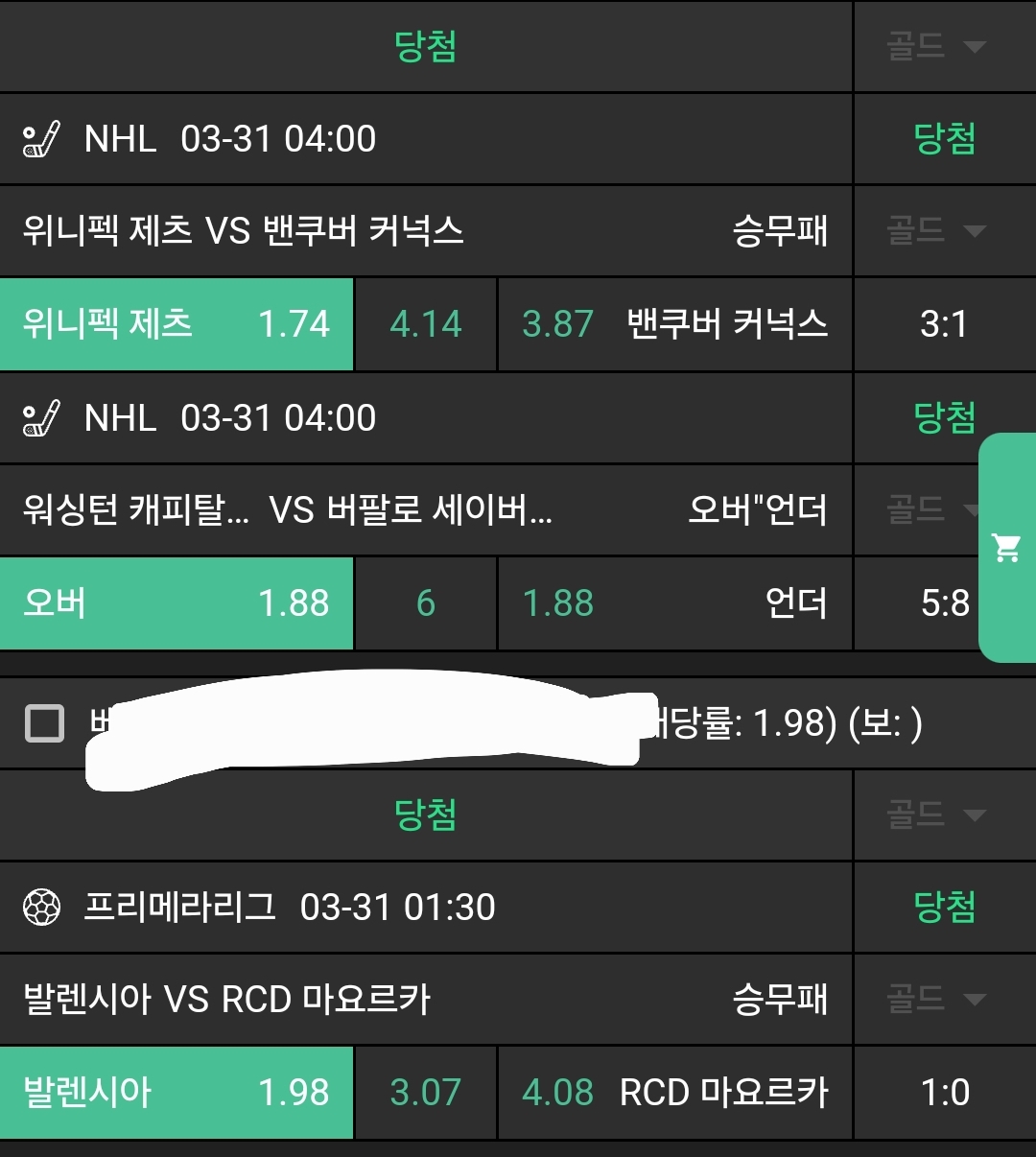
Task: Open the floating shopping cart tab
Action: click(1007, 548)
